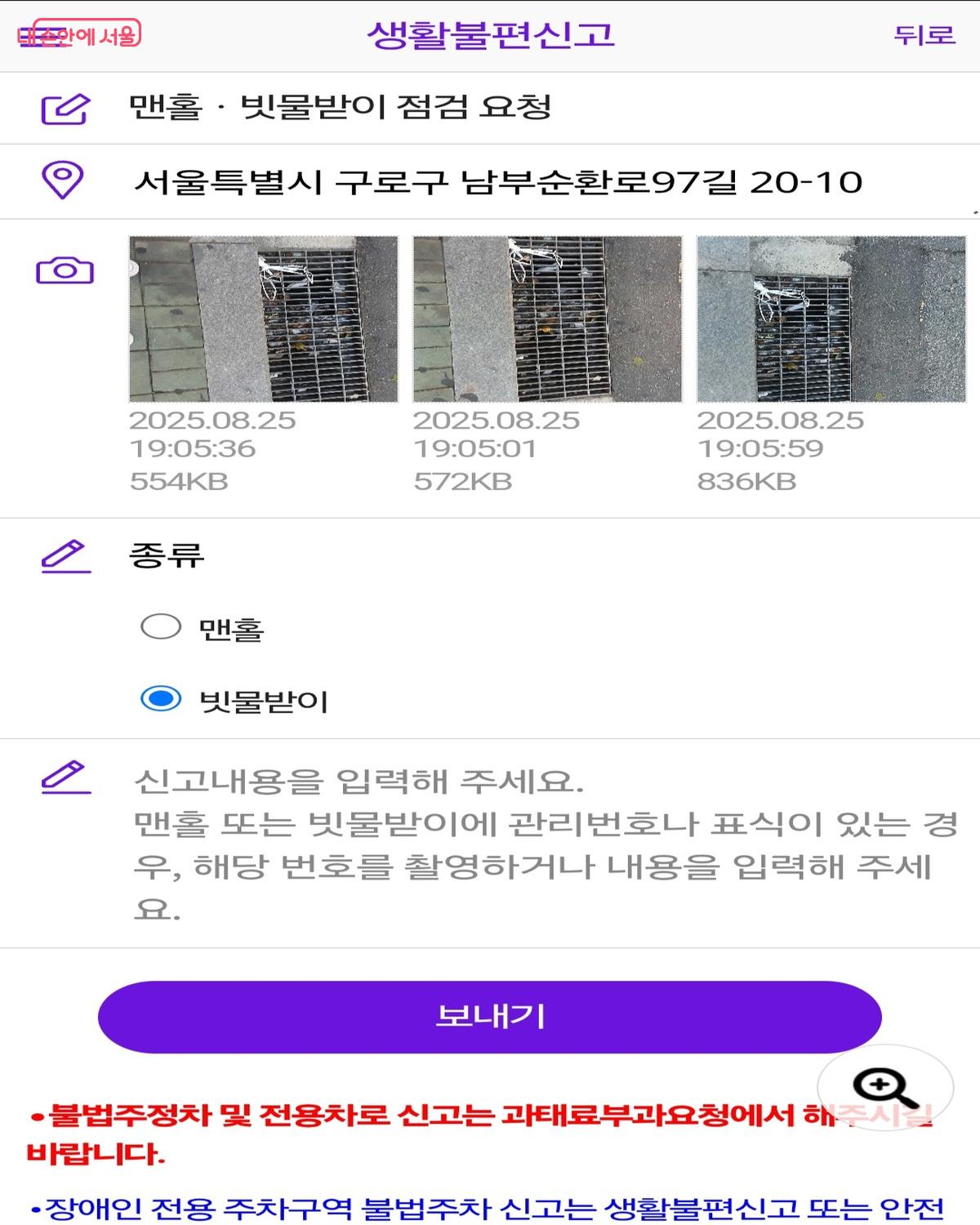
Task: Click the 맨홀·빗물받이 점검 요청 title row
Action: (343, 107)
